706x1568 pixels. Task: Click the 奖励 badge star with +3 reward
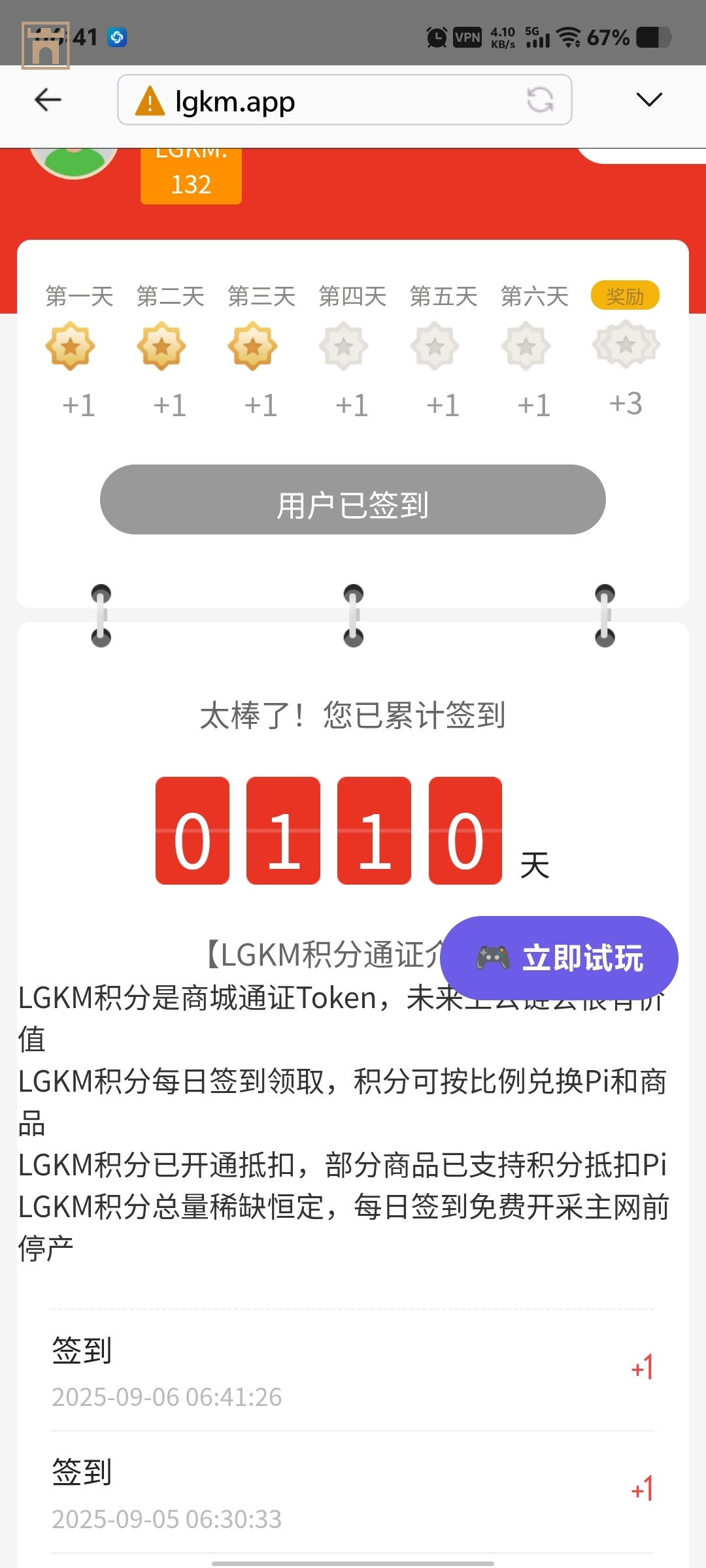(625, 345)
